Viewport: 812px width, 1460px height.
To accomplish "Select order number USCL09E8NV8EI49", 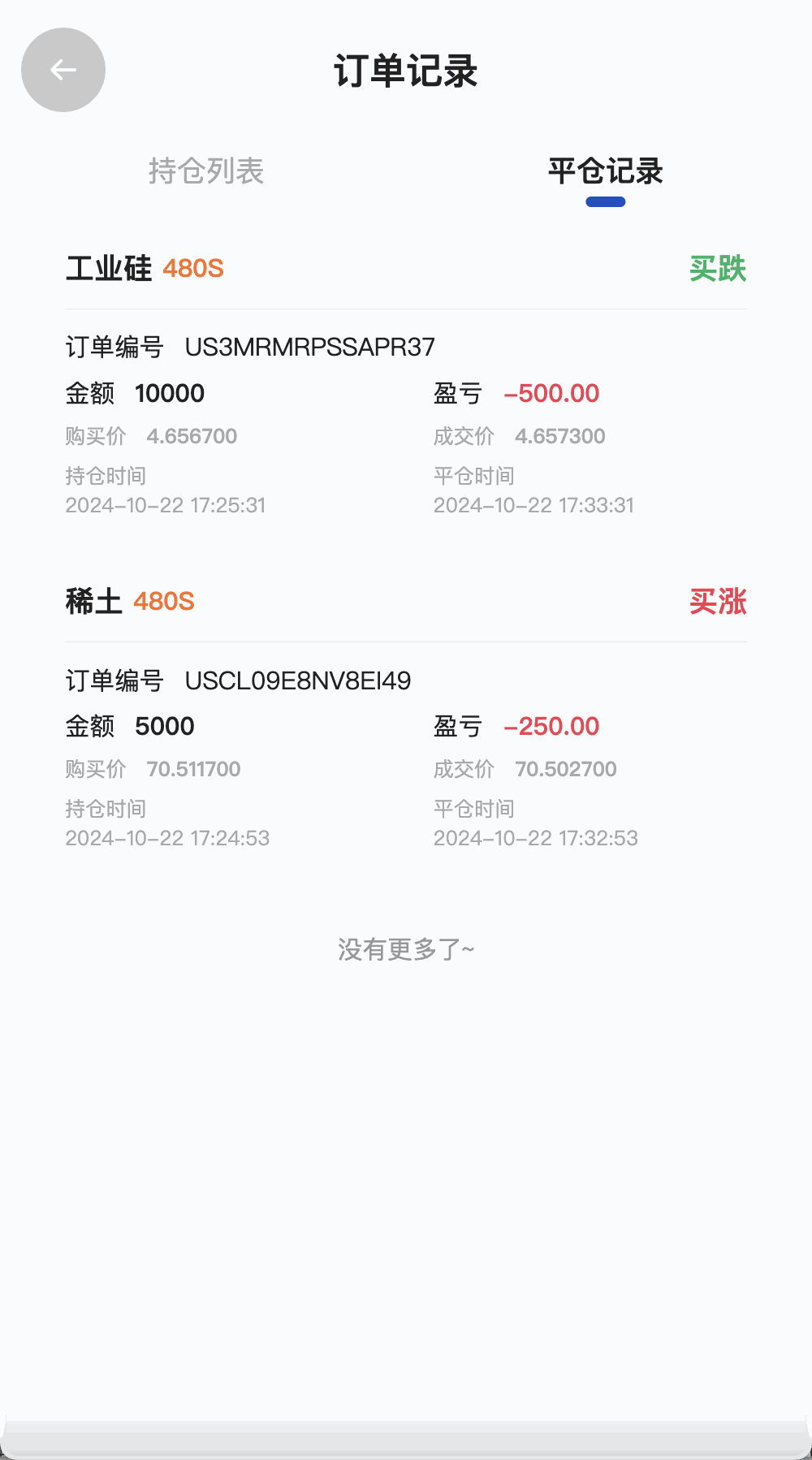I will (298, 681).
